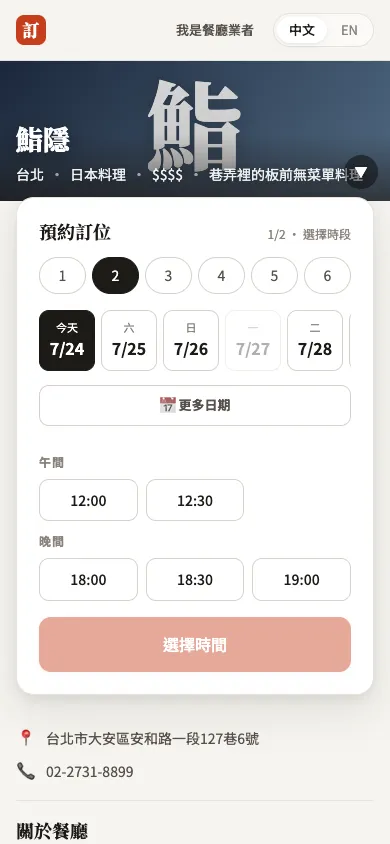The image size is (390, 844).
Task: Call the restaurant at 02-2731-8899
Action: (x=90, y=772)
